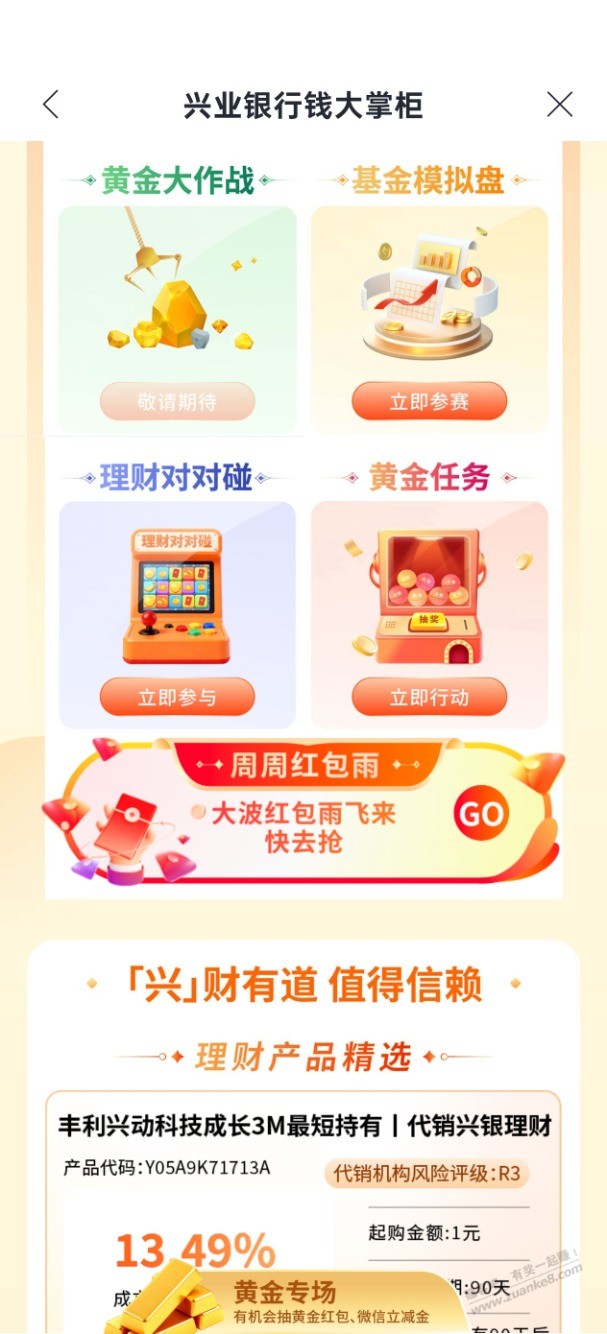607x1334 pixels.
Task: Open the 黄金专场 floating banner
Action: point(300,1302)
